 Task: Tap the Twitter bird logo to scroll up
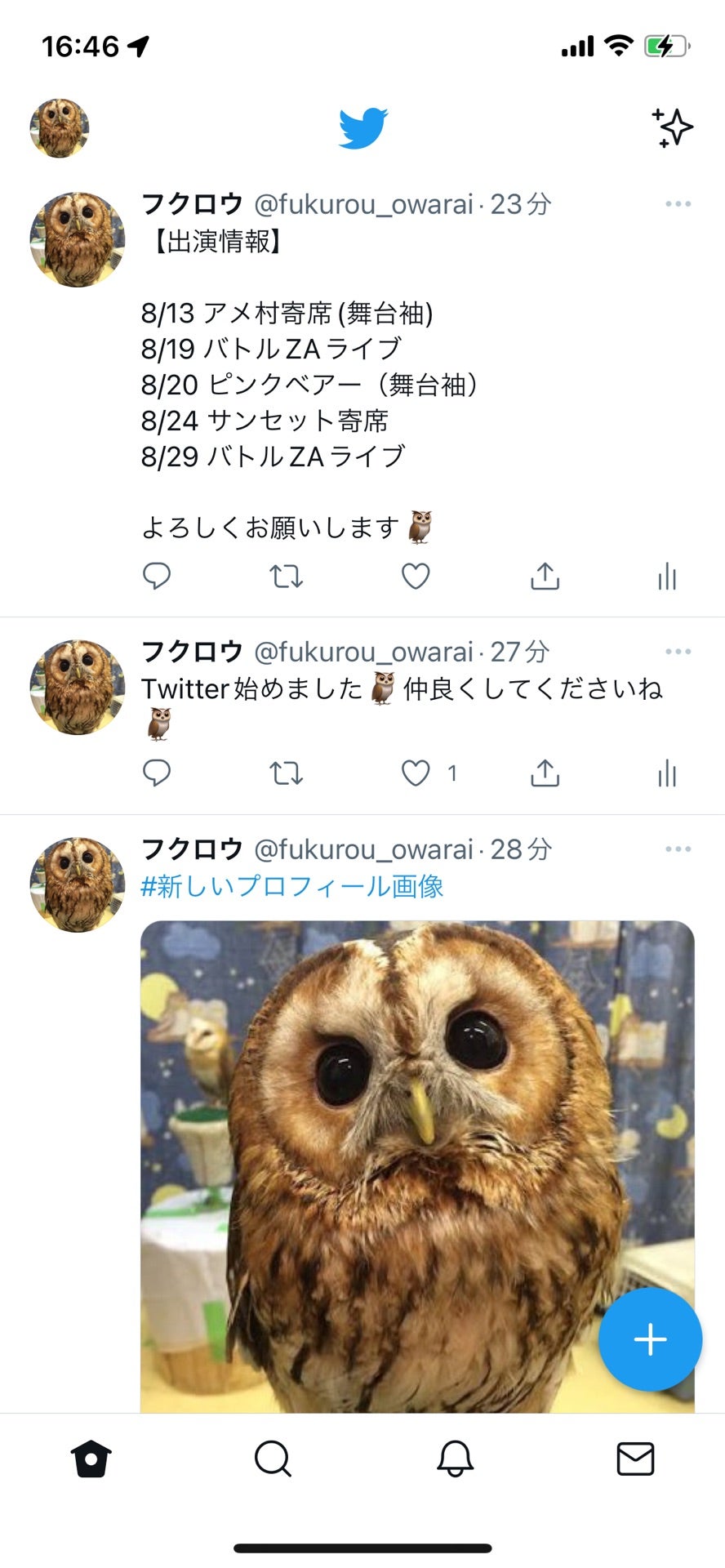pyautogui.click(x=361, y=127)
